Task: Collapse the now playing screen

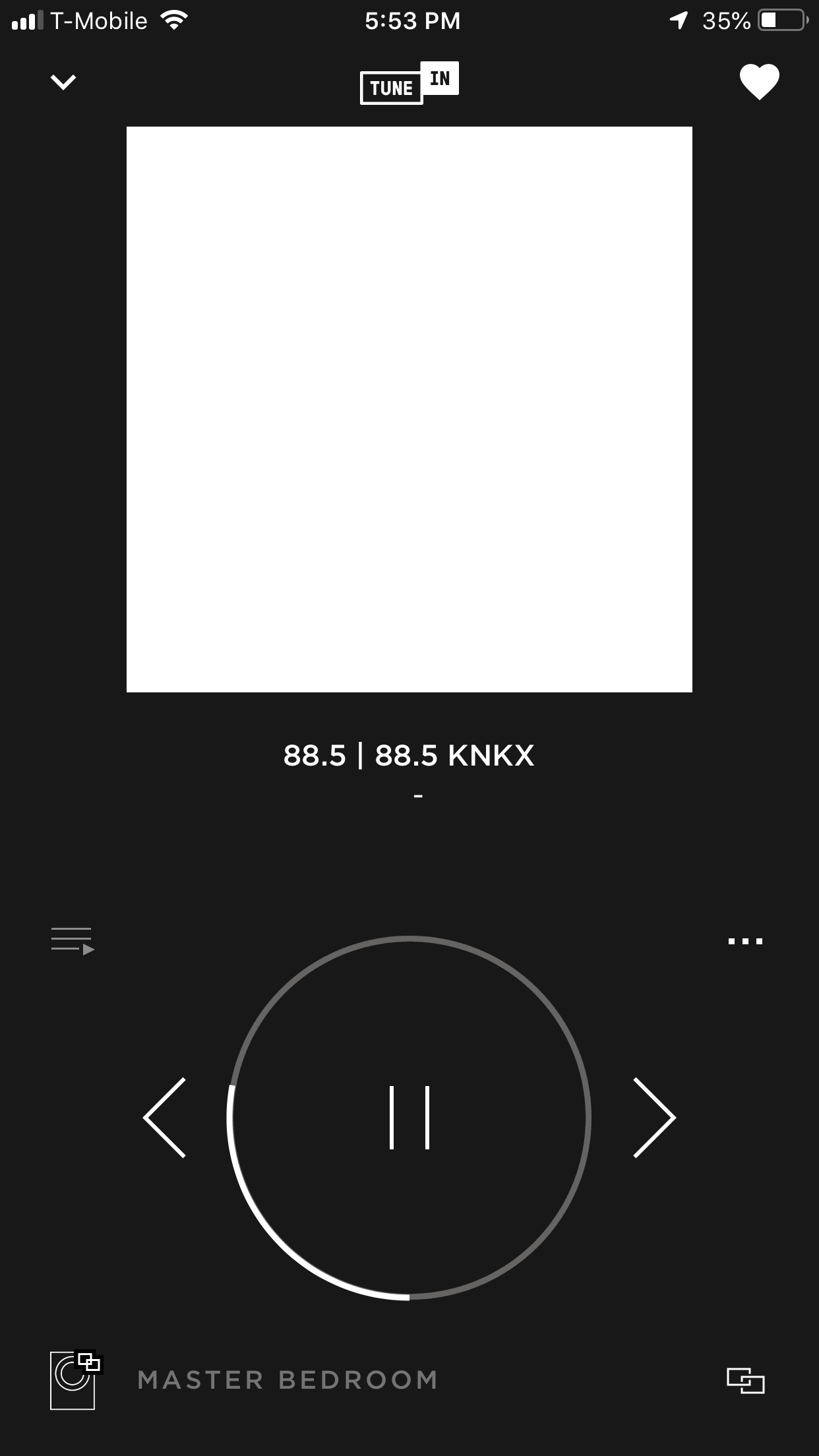Action: pyautogui.click(x=63, y=82)
